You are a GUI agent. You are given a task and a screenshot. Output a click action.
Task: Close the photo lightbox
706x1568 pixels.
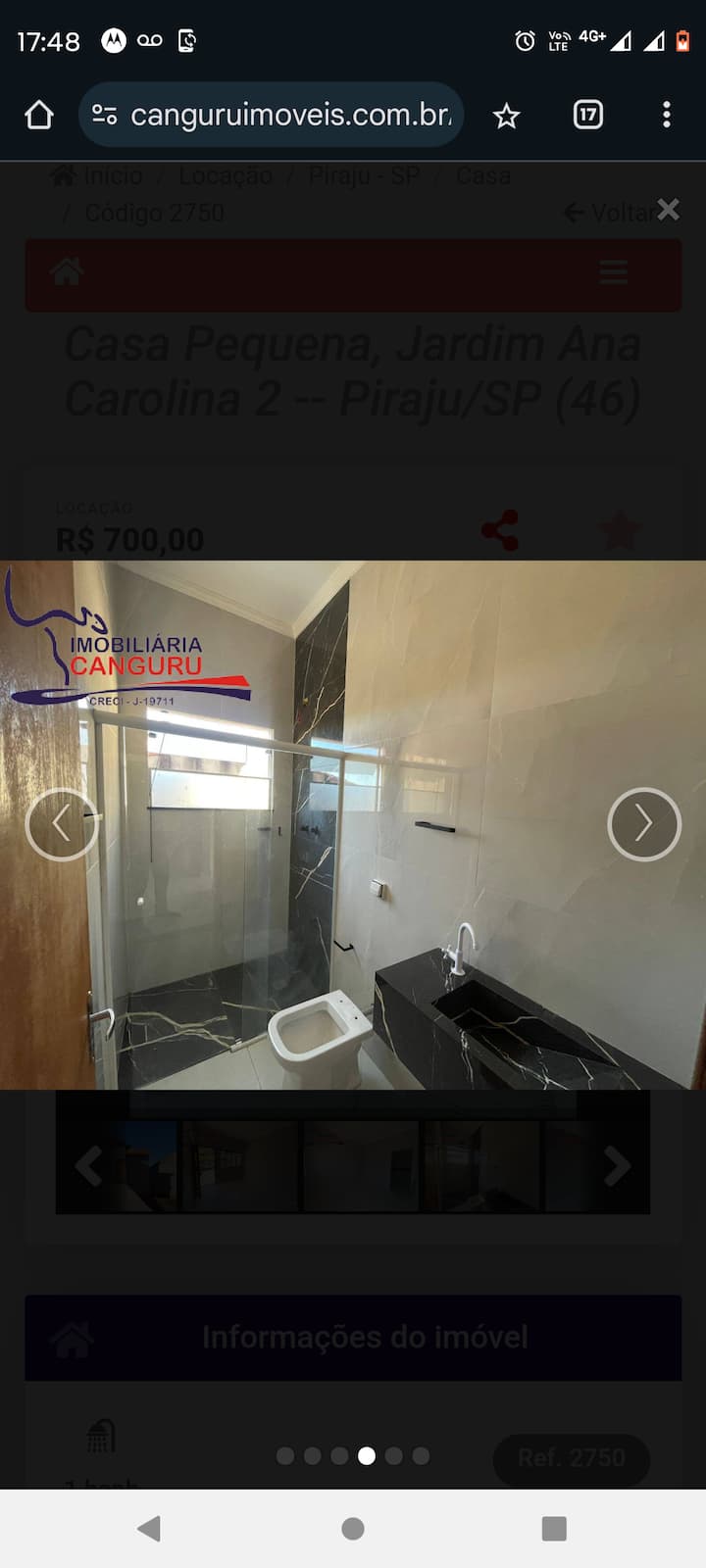point(668,209)
